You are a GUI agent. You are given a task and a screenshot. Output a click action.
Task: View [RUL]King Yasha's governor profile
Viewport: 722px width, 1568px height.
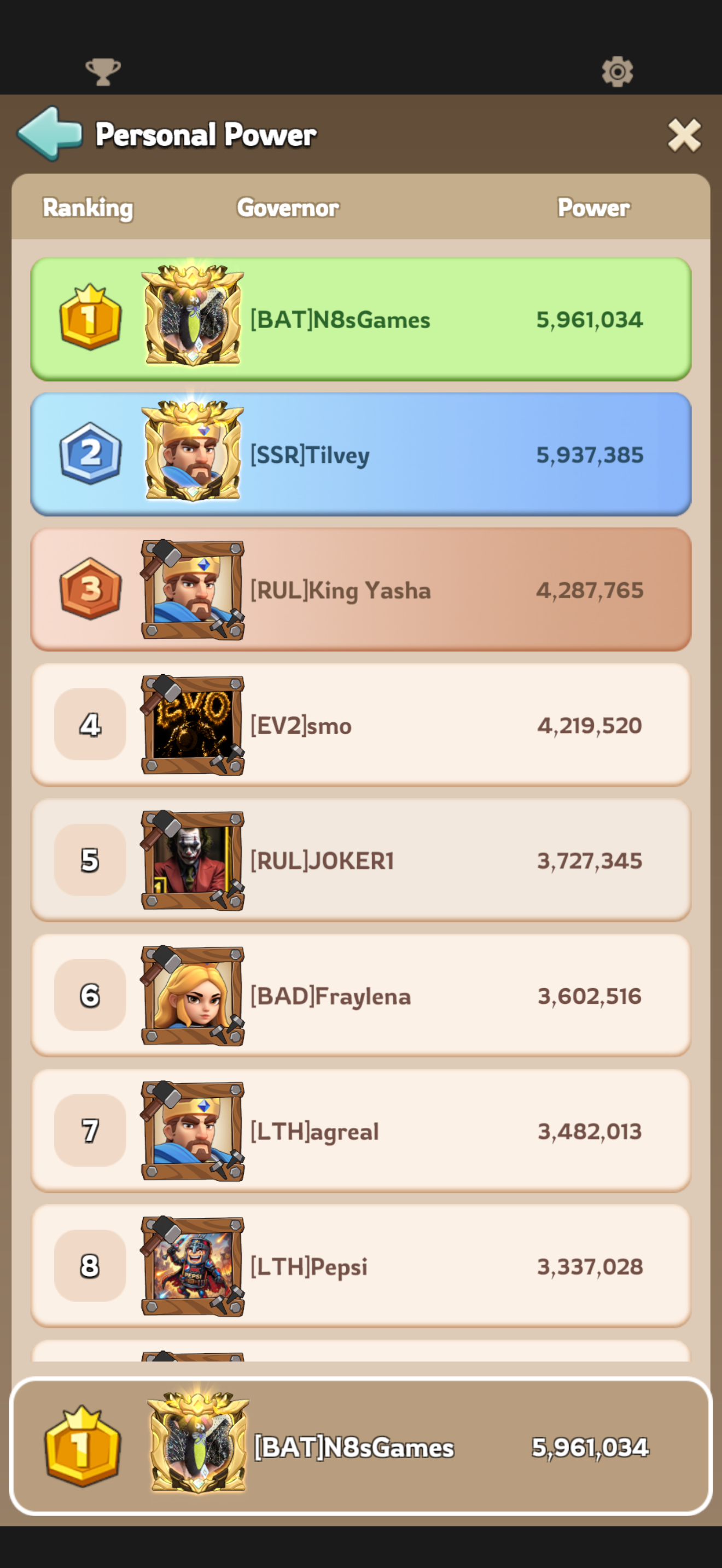[361, 589]
